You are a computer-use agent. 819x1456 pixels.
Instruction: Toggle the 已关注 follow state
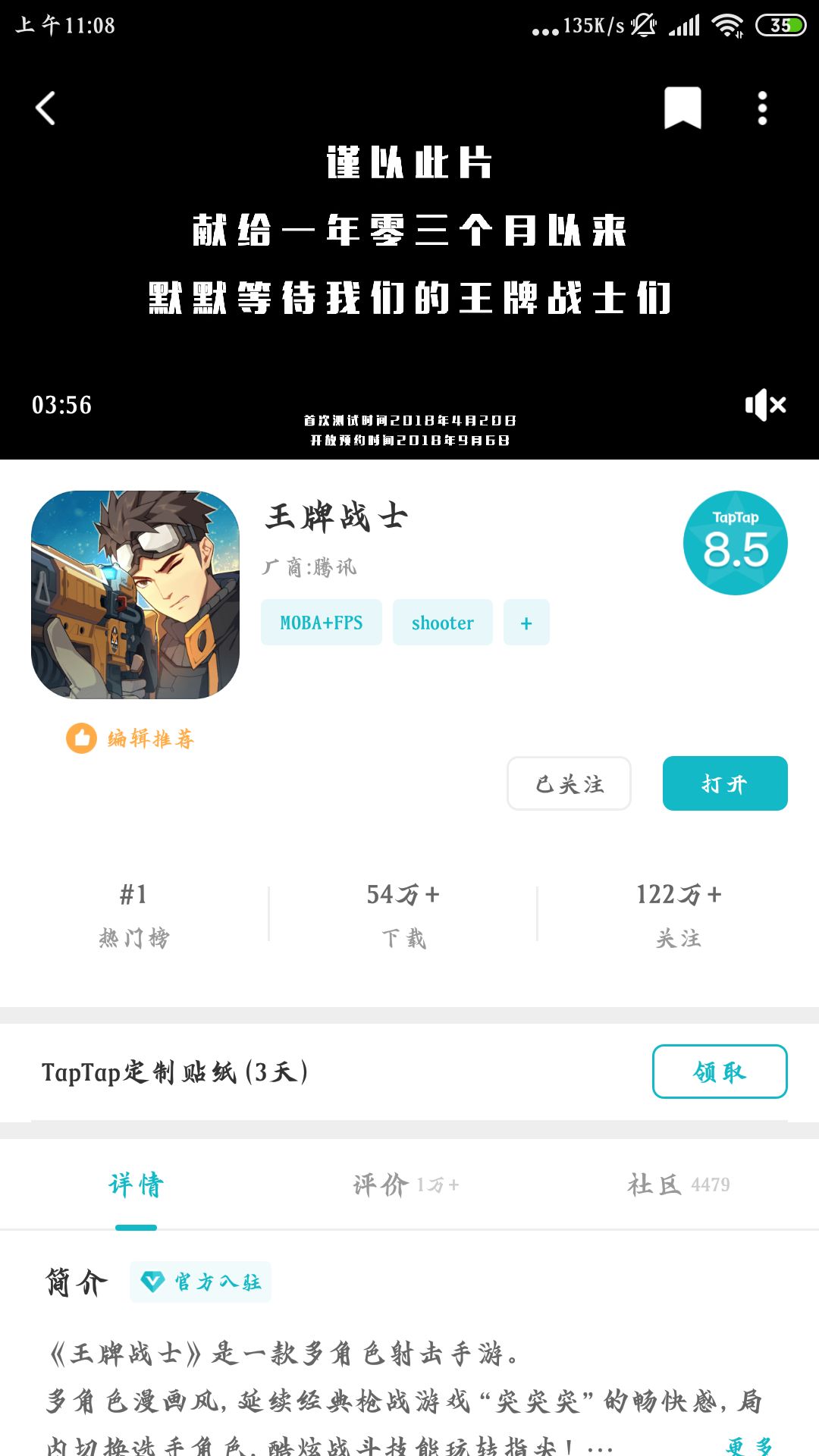point(568,783)
